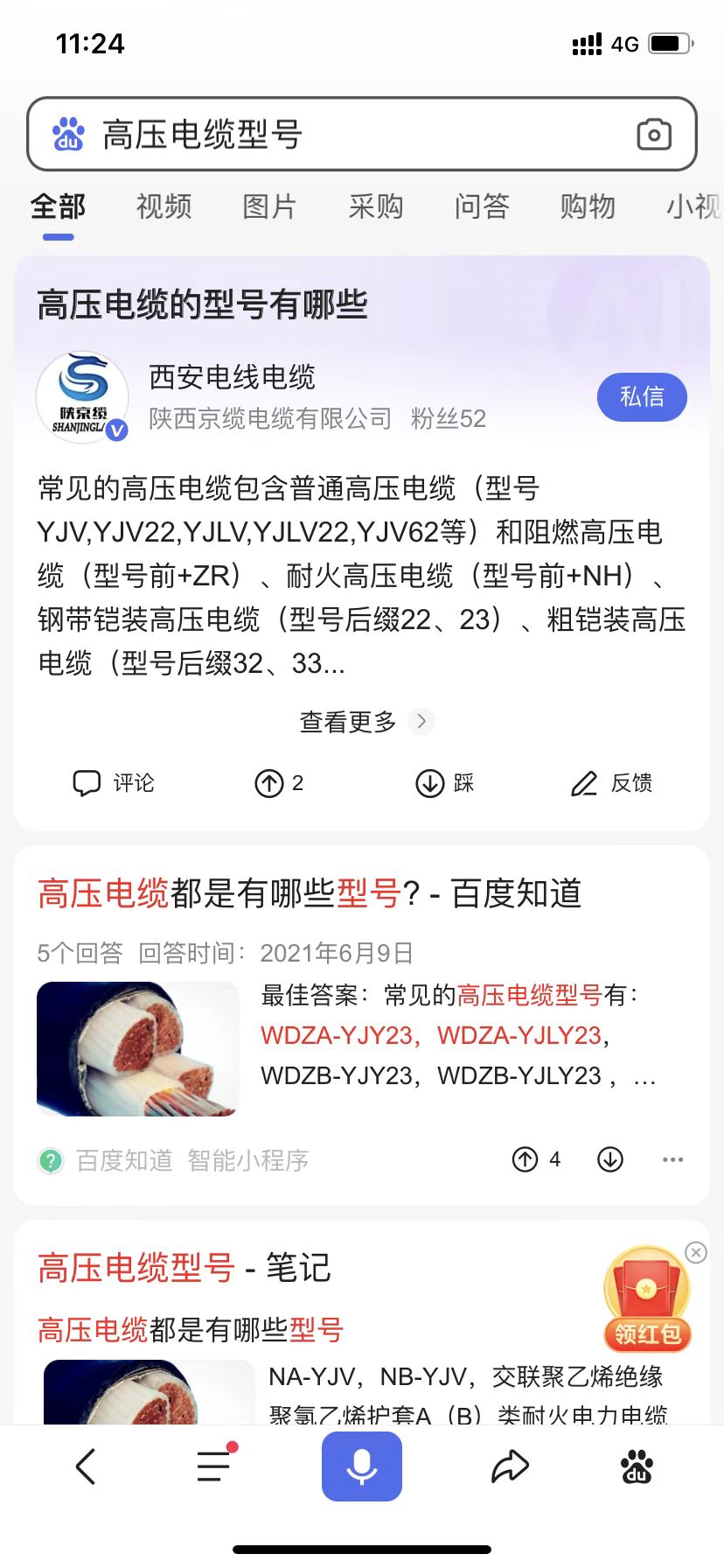This screenshot has height=1568, width=724.
Task: Go back with the bottom arrow
Action: click(x=86, y=1466)
